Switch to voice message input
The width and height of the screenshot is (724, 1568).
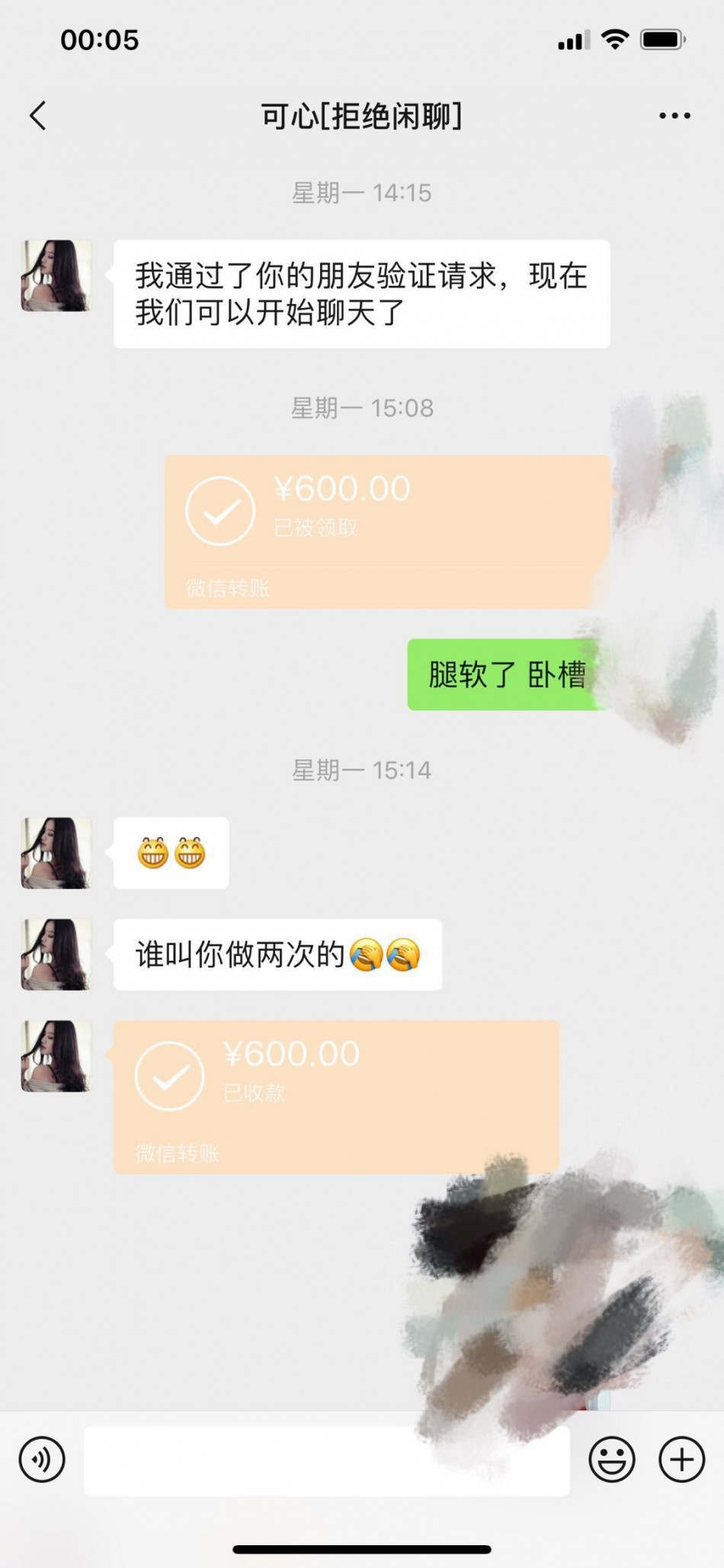point(42,1459)
